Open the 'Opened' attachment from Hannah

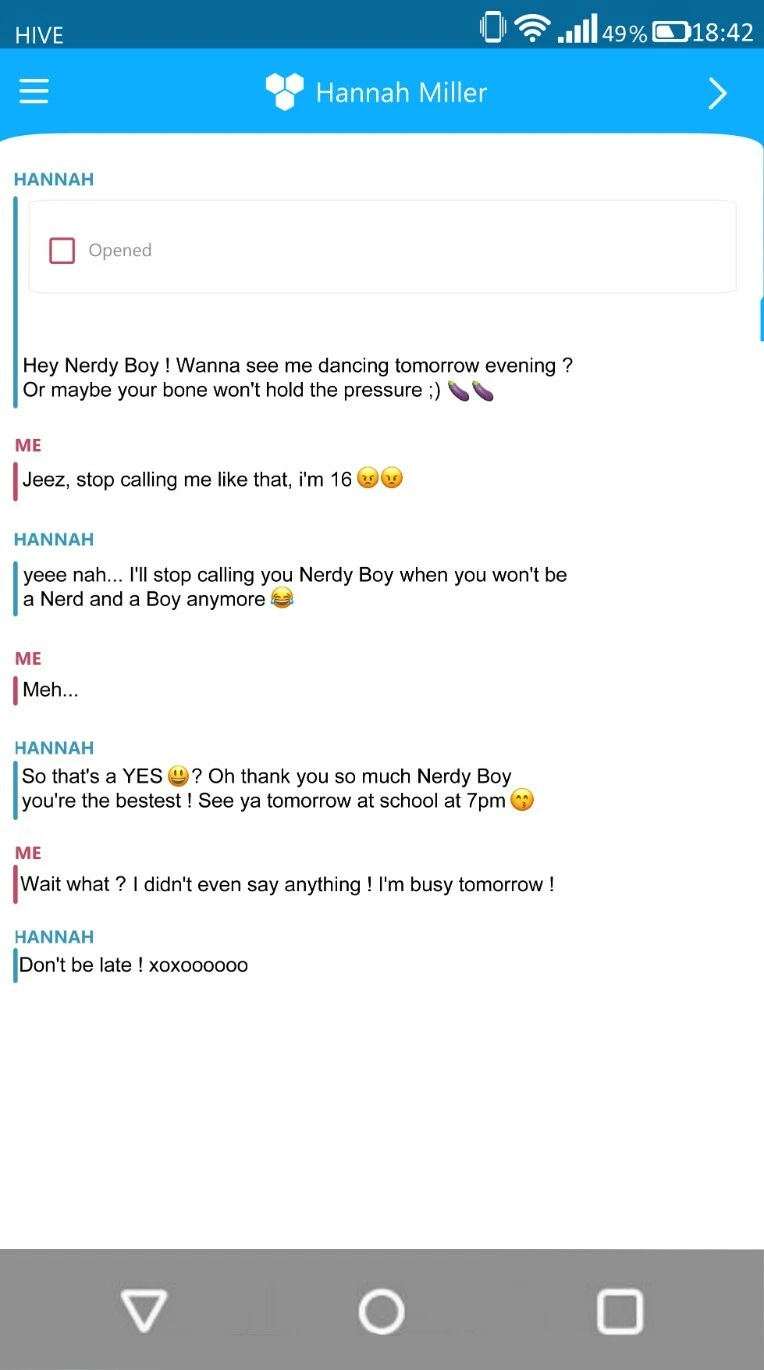[382, 247]
